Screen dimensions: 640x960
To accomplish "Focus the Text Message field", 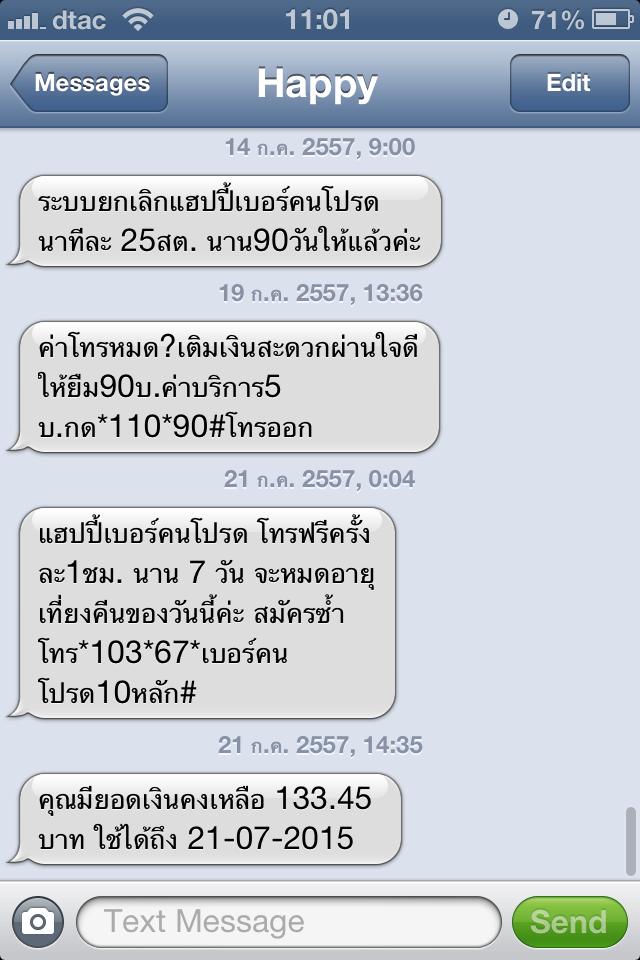I will [x=288, y=921].
